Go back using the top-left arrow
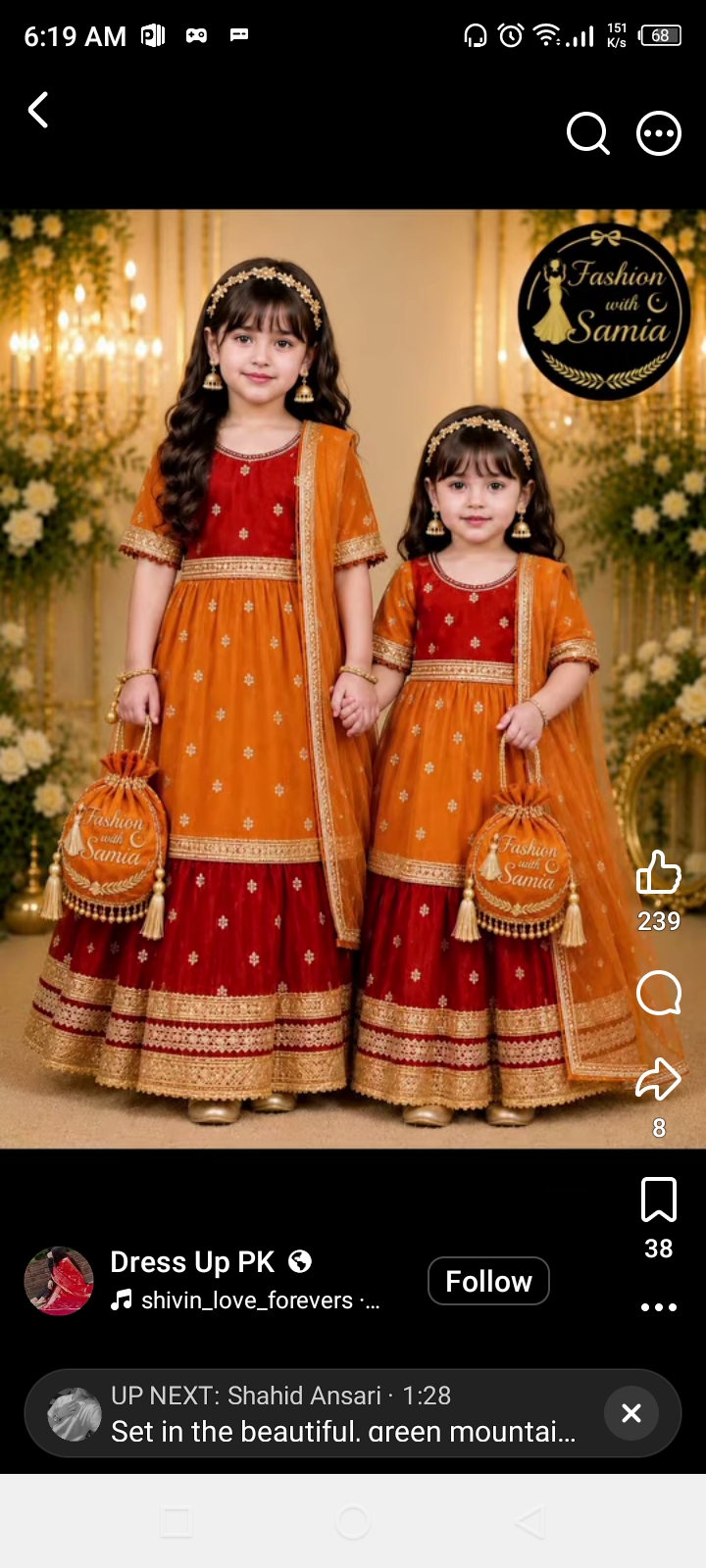The height and width of the screenshot is (1568, 706). point(38,110)
